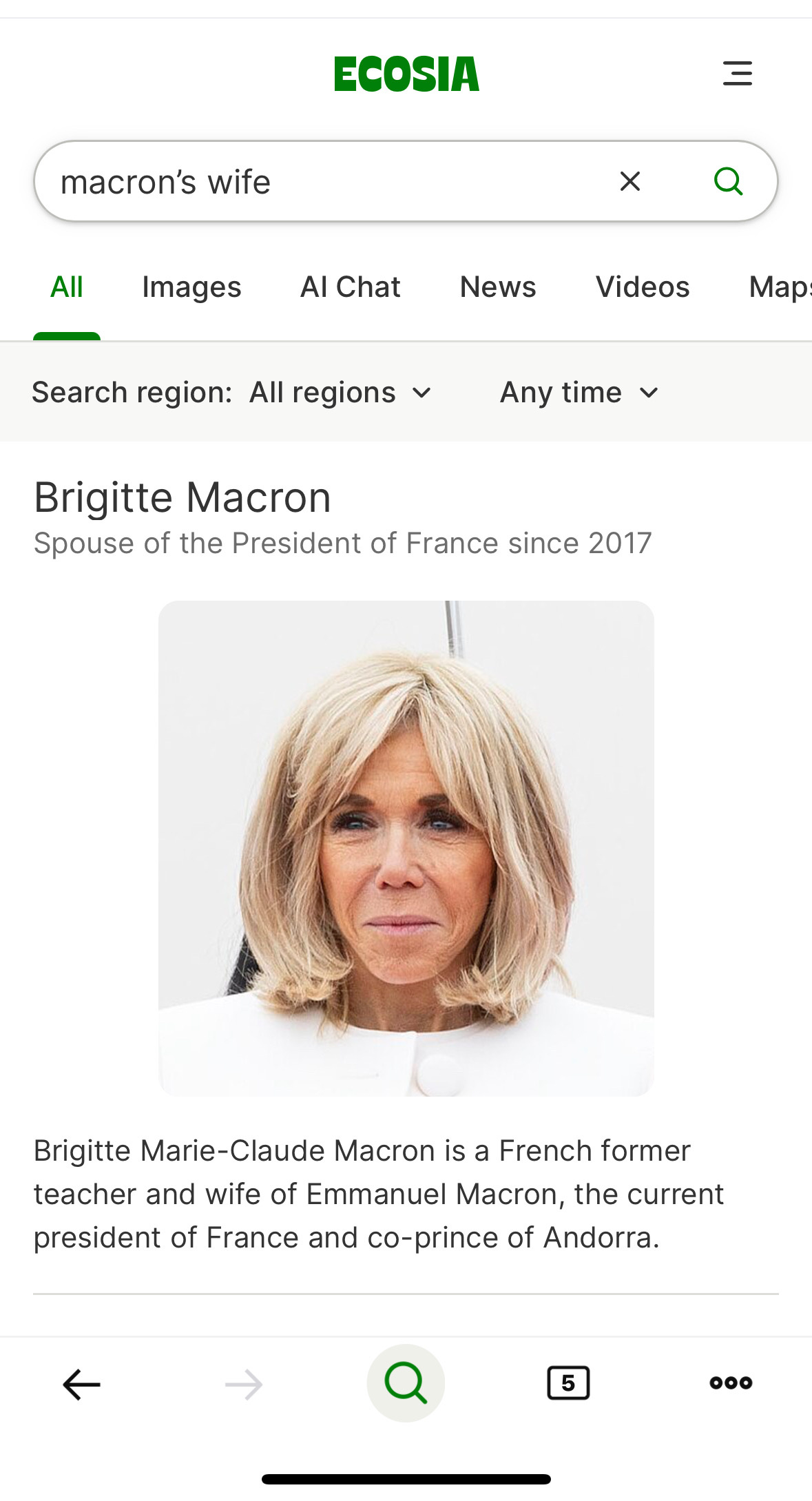This screenshot has height=1501, width=812.
Task: Go back using the browser back arrow
Action: [x=81, y=1384]
